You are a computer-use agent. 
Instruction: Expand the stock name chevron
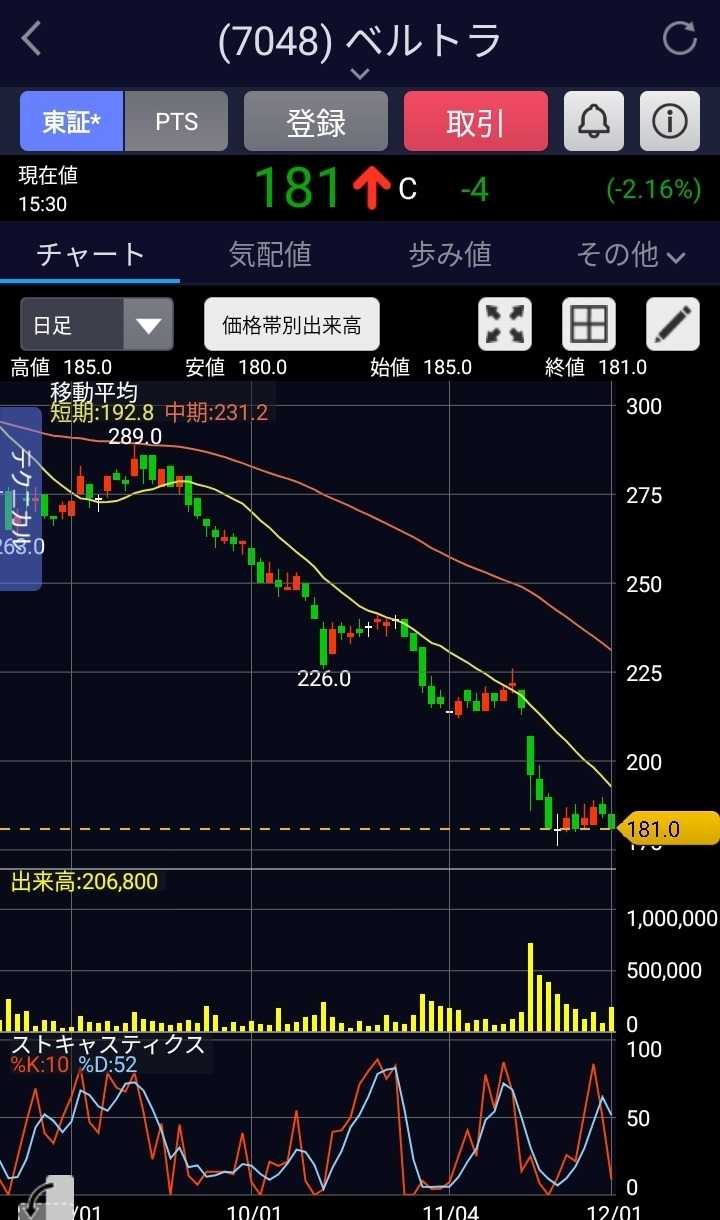(360, 74)
